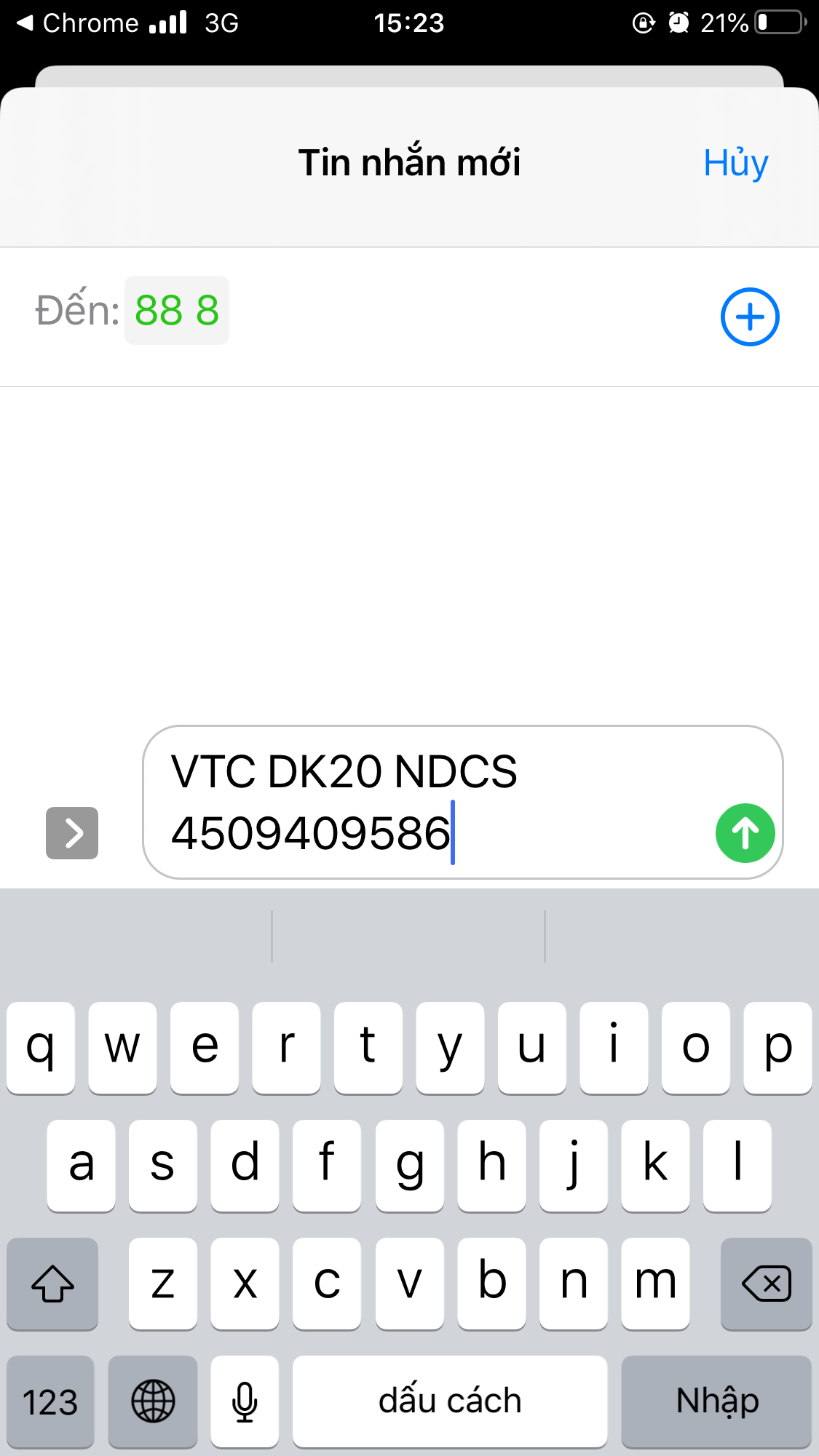The height and width of the screenshot is (1456, 819).
Task: Expand the apps drawer arrow beside the text box
Action: pyautogui.click(x=72, y=833)
